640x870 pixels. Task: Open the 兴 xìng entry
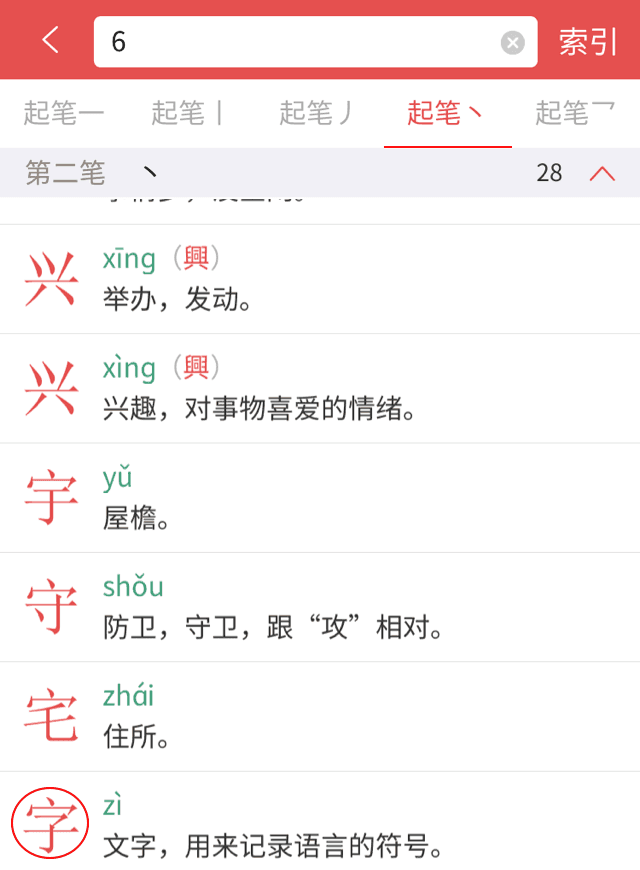pyautogui.click(x=320, y=388)
